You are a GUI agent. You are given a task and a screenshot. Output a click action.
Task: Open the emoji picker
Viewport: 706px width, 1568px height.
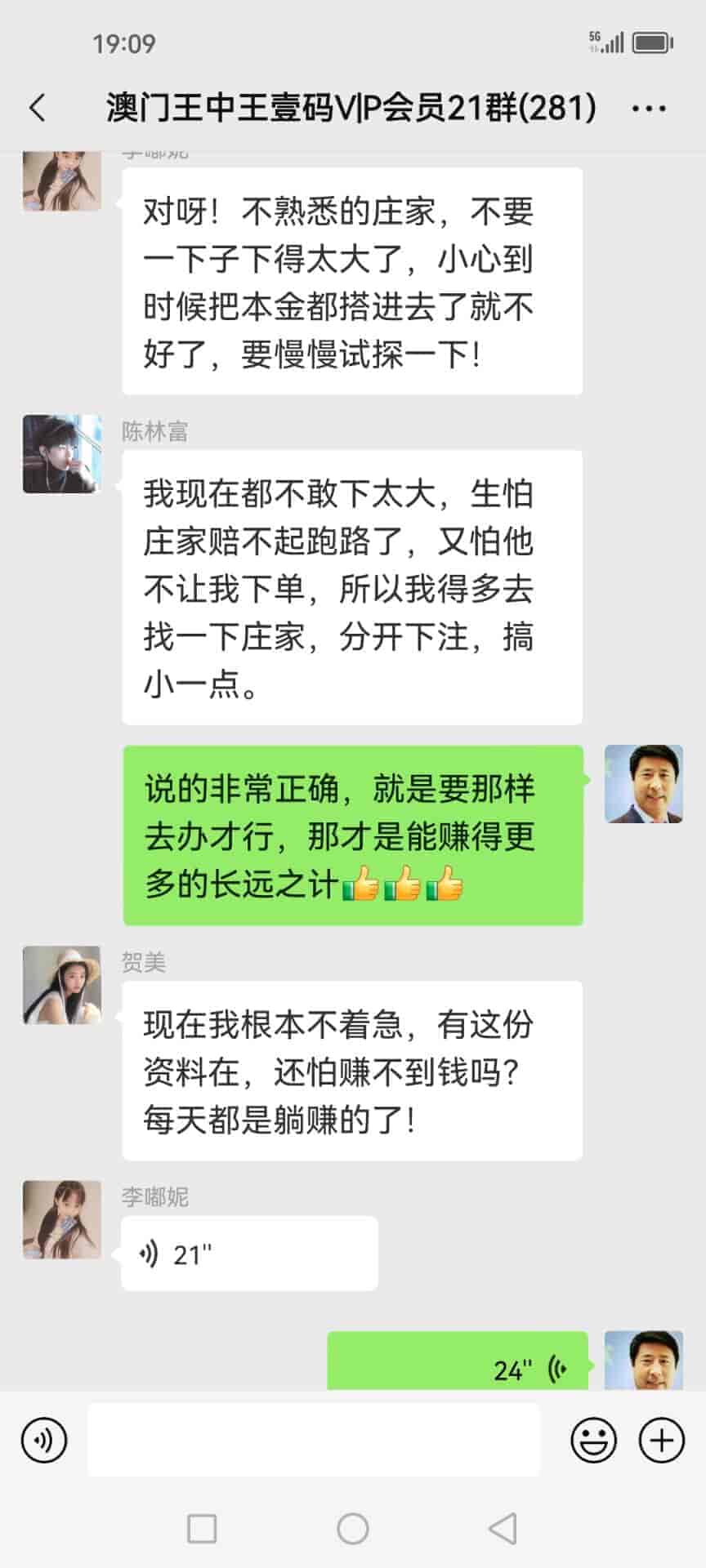(593, 1440)
